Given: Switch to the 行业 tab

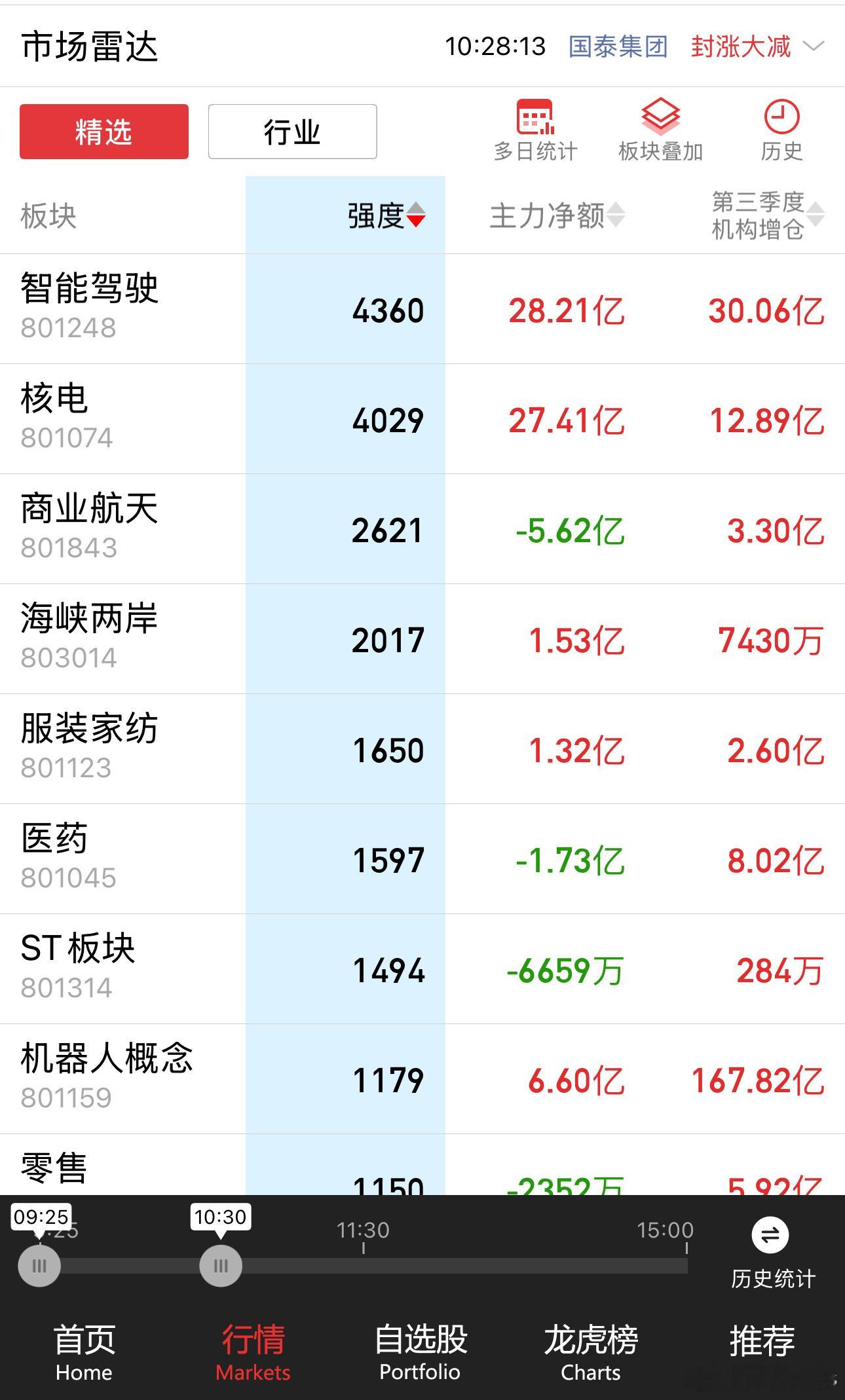Looking at the screenshot, I should pyautogui.click(x=292, y=131).
